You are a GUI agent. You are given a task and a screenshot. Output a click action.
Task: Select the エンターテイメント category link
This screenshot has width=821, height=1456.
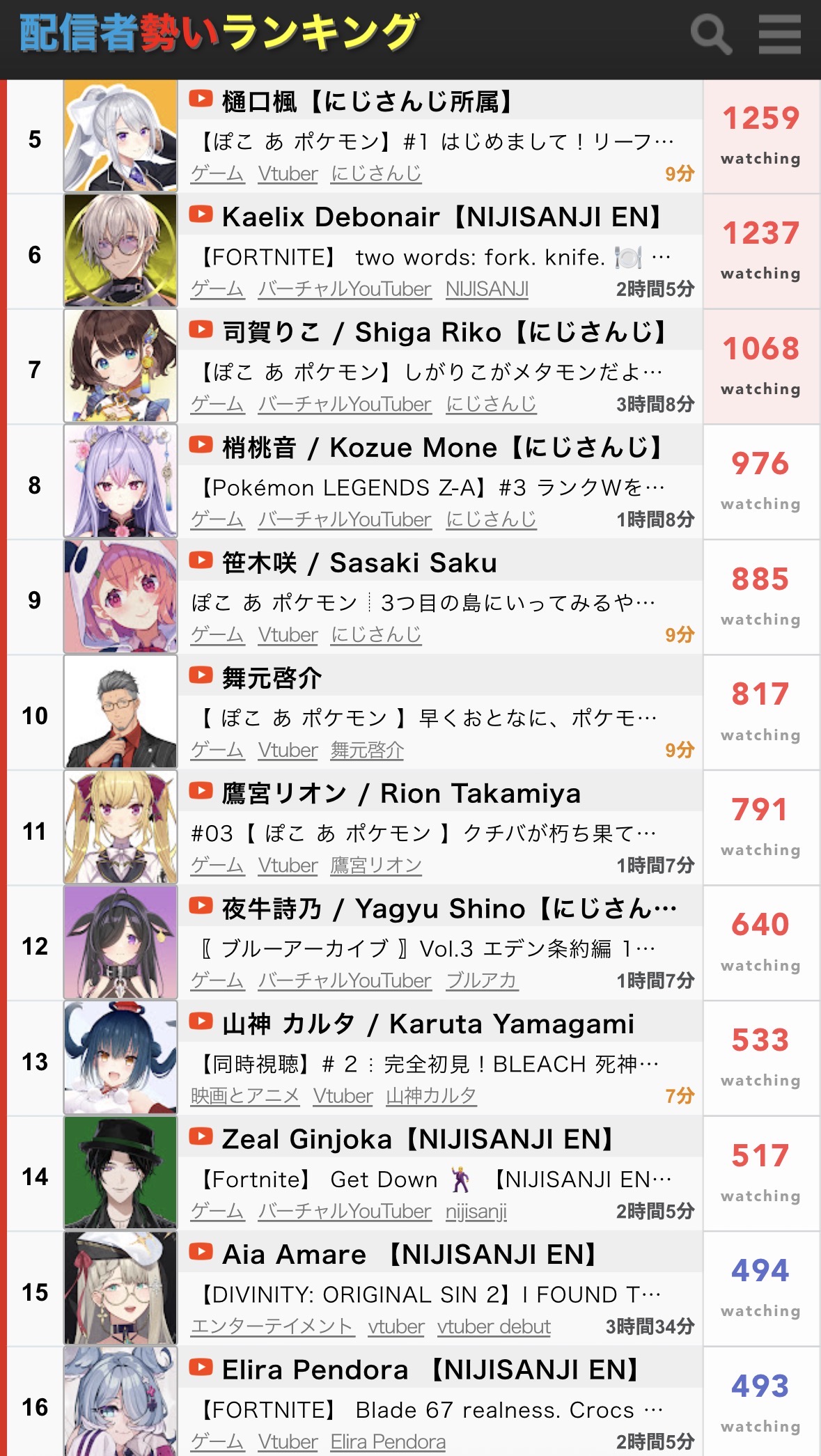272,1326
